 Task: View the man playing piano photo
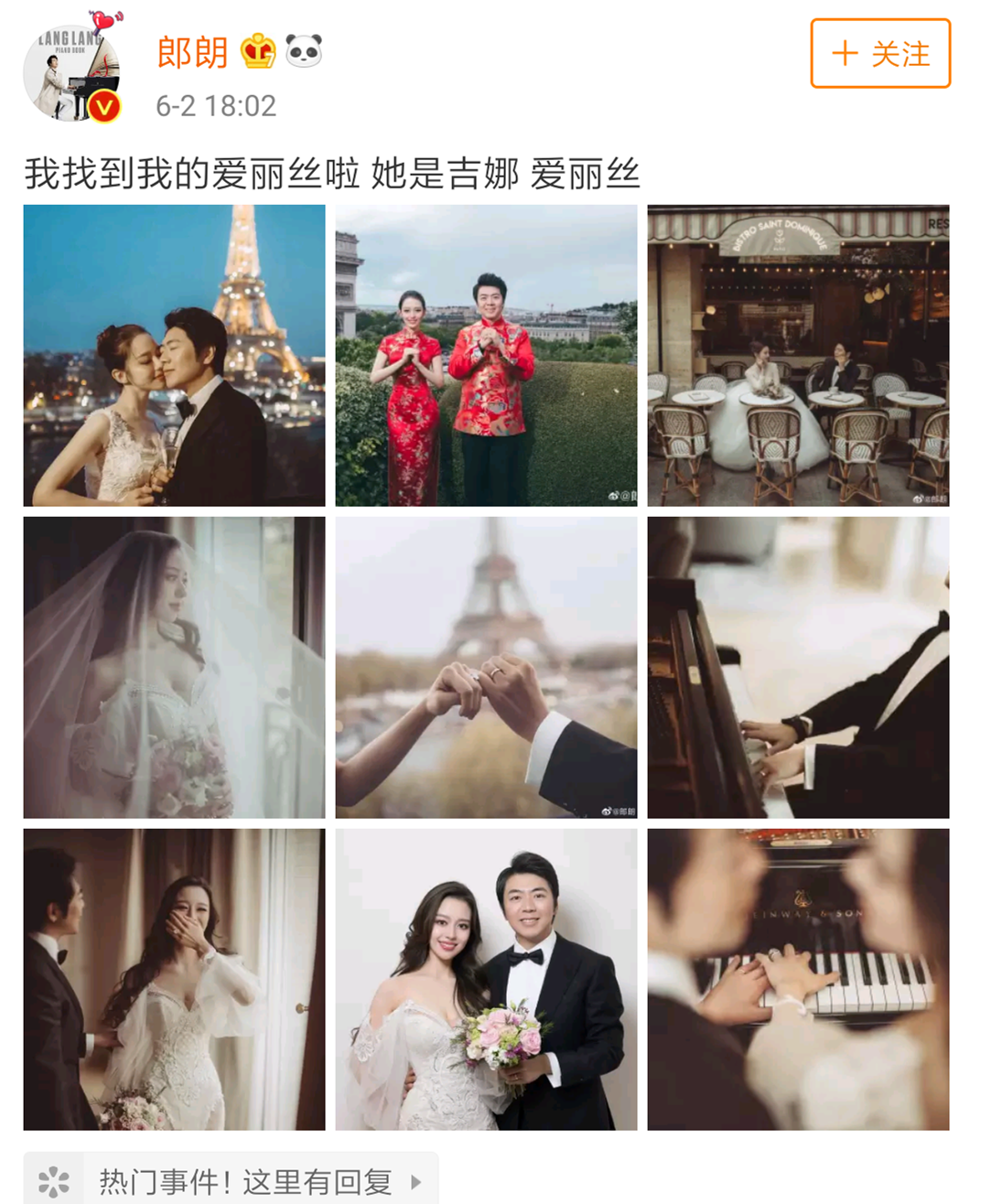798,667
